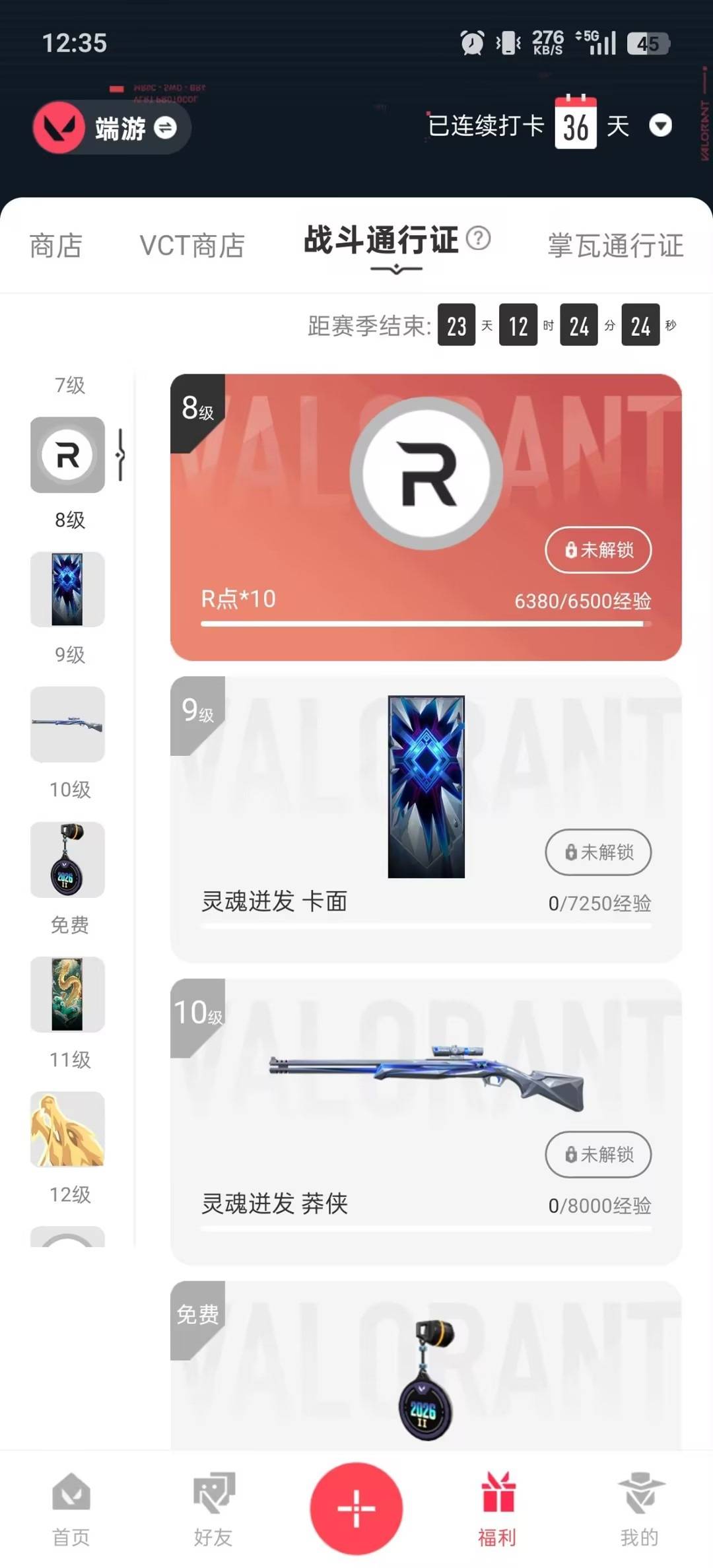713x1568 pixels.
Task: Tap the VALORANT logo in top left corner
Action: coord(59,127)
